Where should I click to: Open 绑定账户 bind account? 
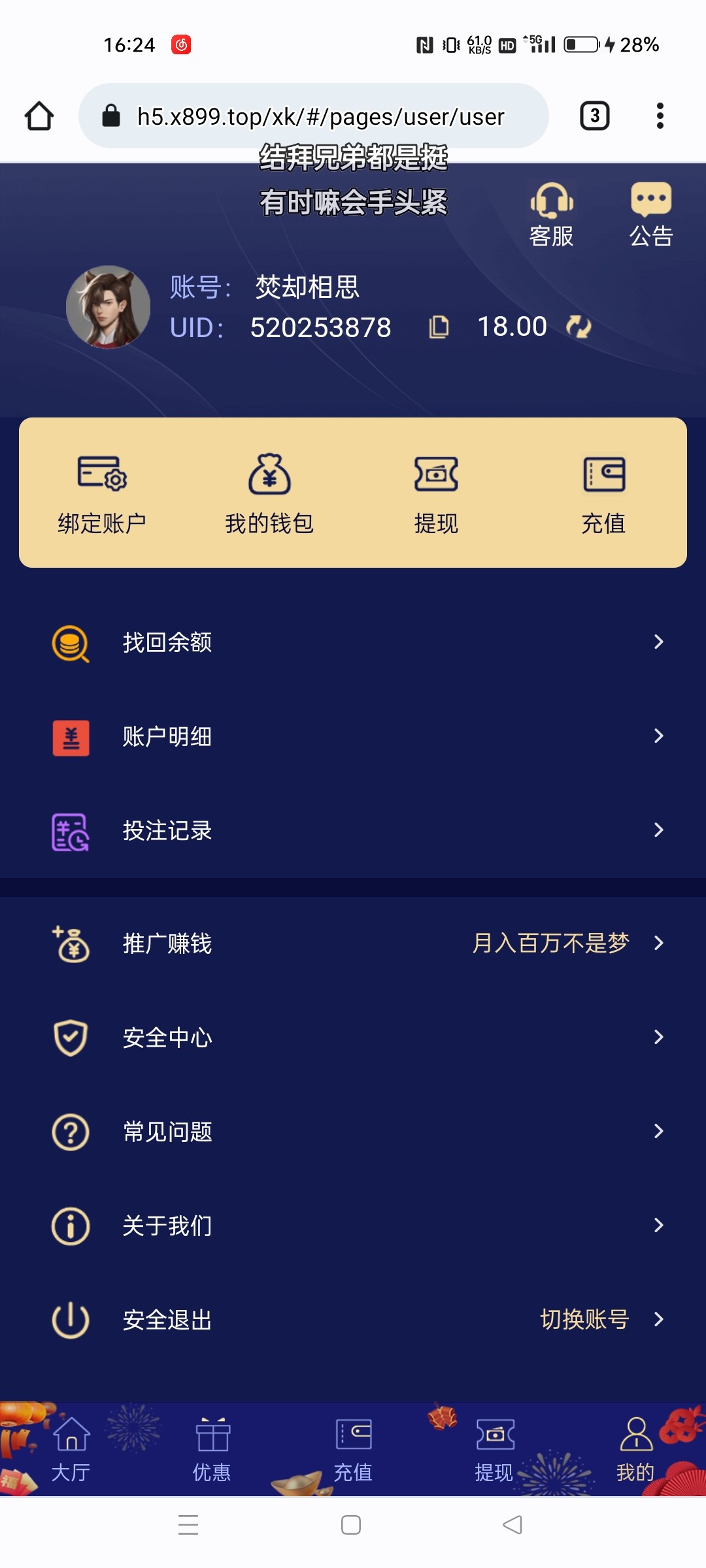[102, 494]
